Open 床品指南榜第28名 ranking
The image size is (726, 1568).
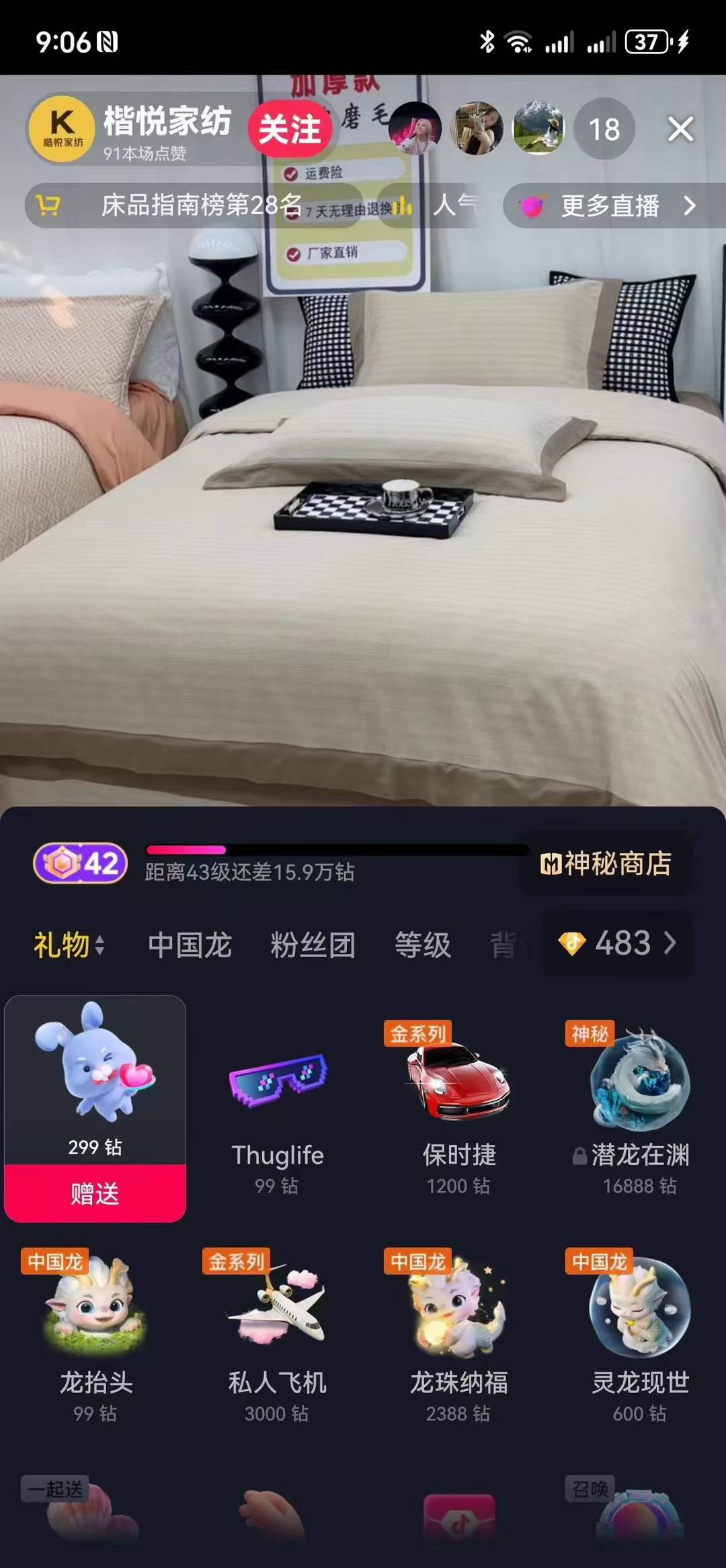pos(195,205)
